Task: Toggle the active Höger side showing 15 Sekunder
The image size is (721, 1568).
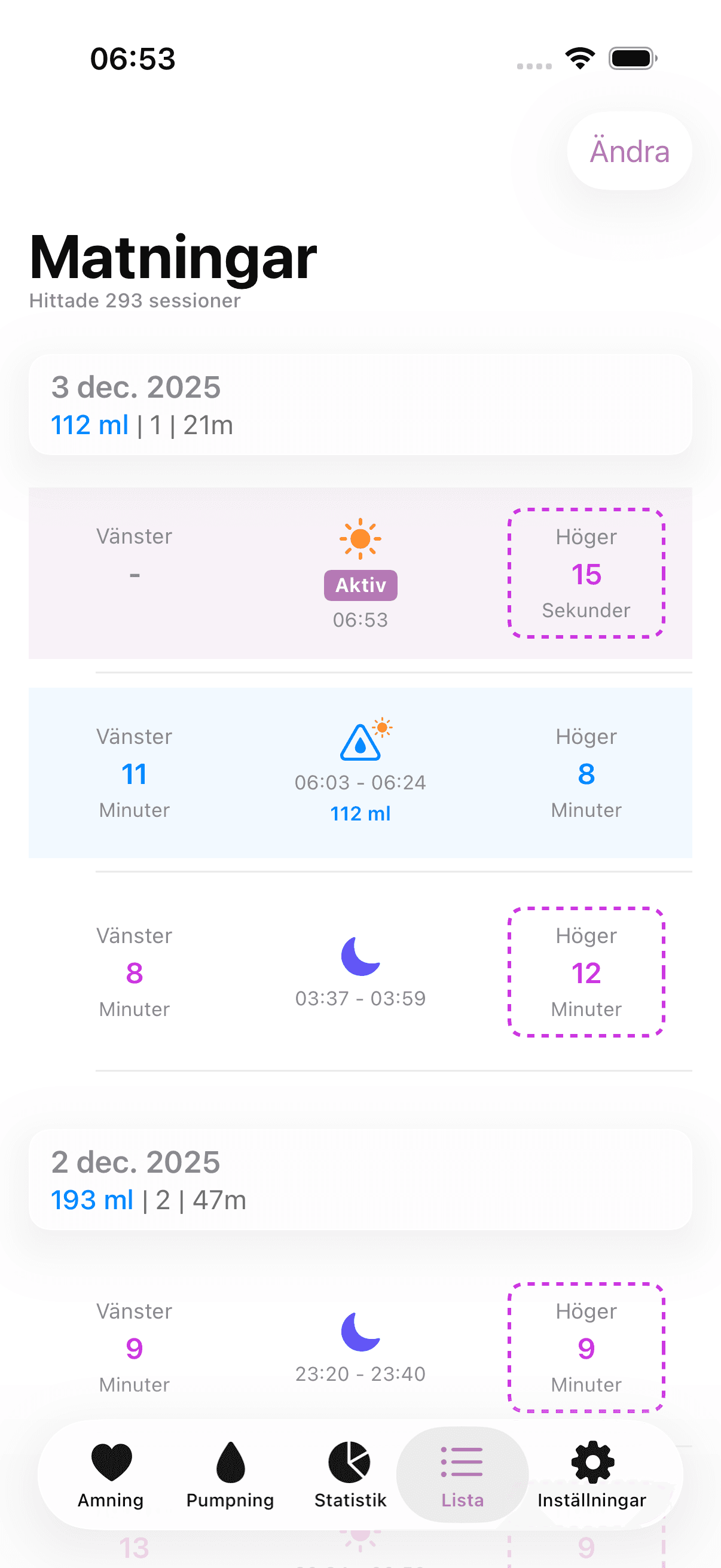Action: click(585, 573)
